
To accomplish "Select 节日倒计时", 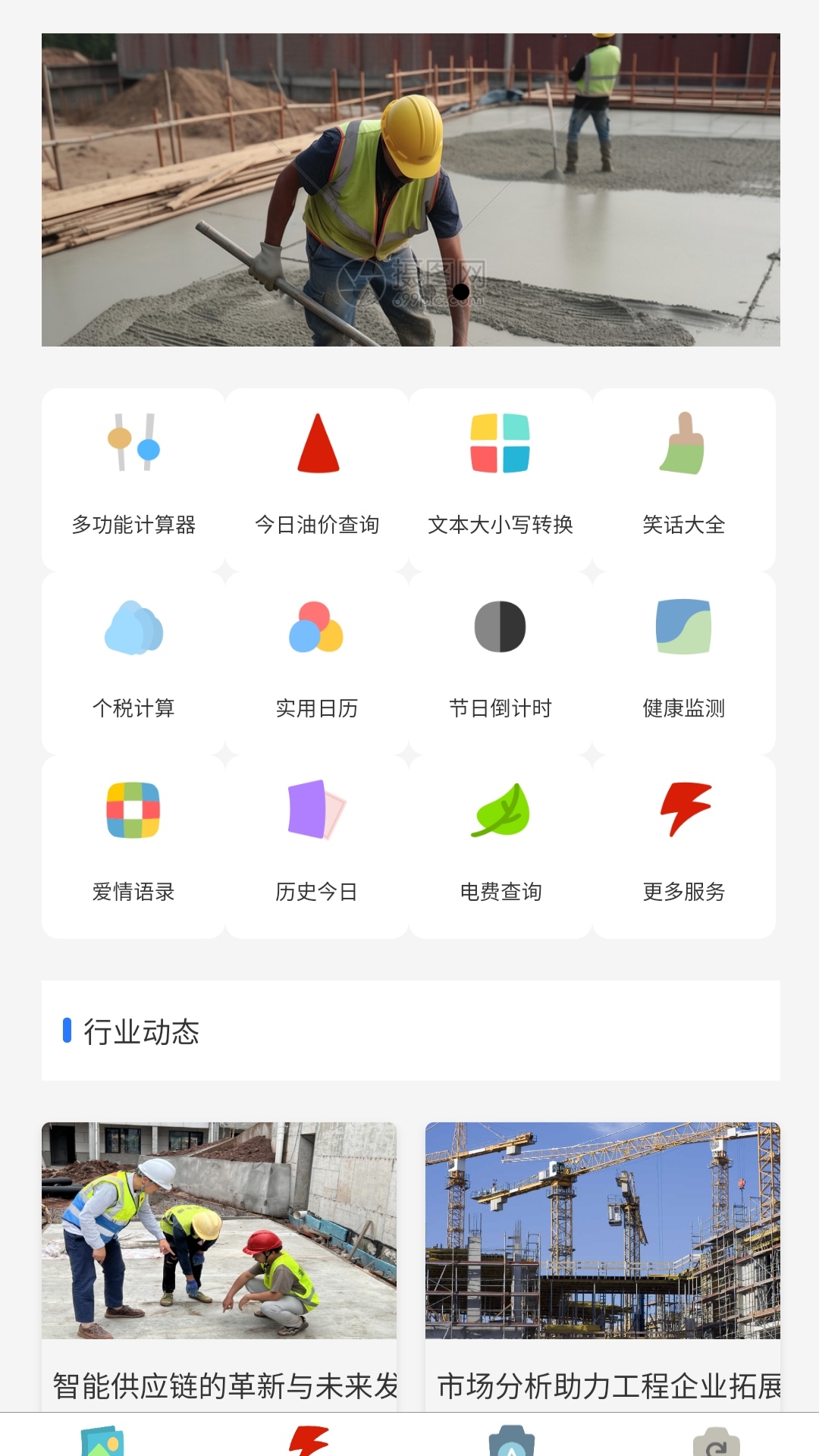I will click(500, 663).
